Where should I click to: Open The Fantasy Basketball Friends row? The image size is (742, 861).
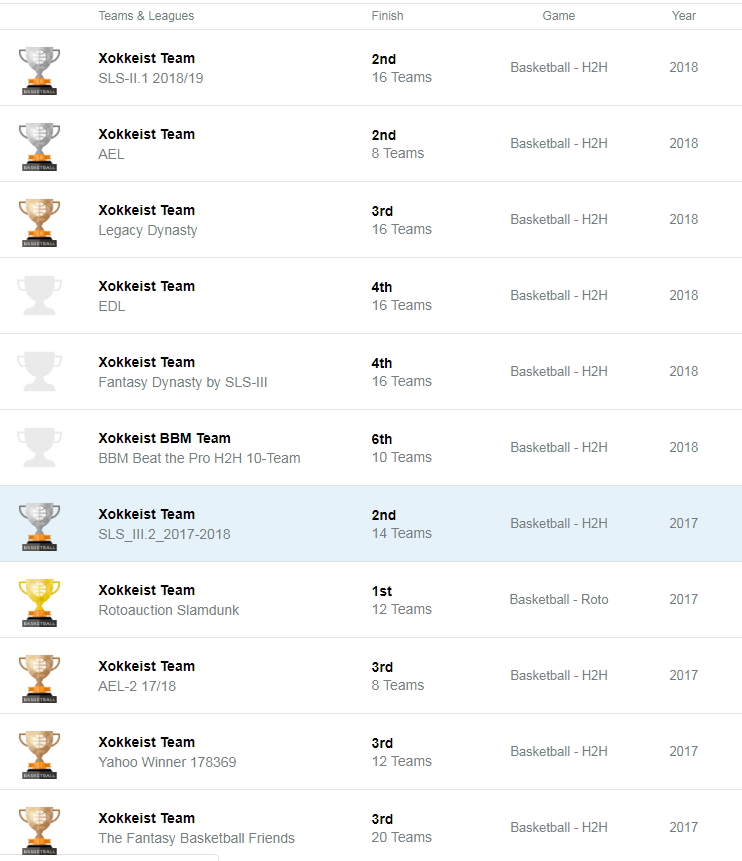pos(196,838)
